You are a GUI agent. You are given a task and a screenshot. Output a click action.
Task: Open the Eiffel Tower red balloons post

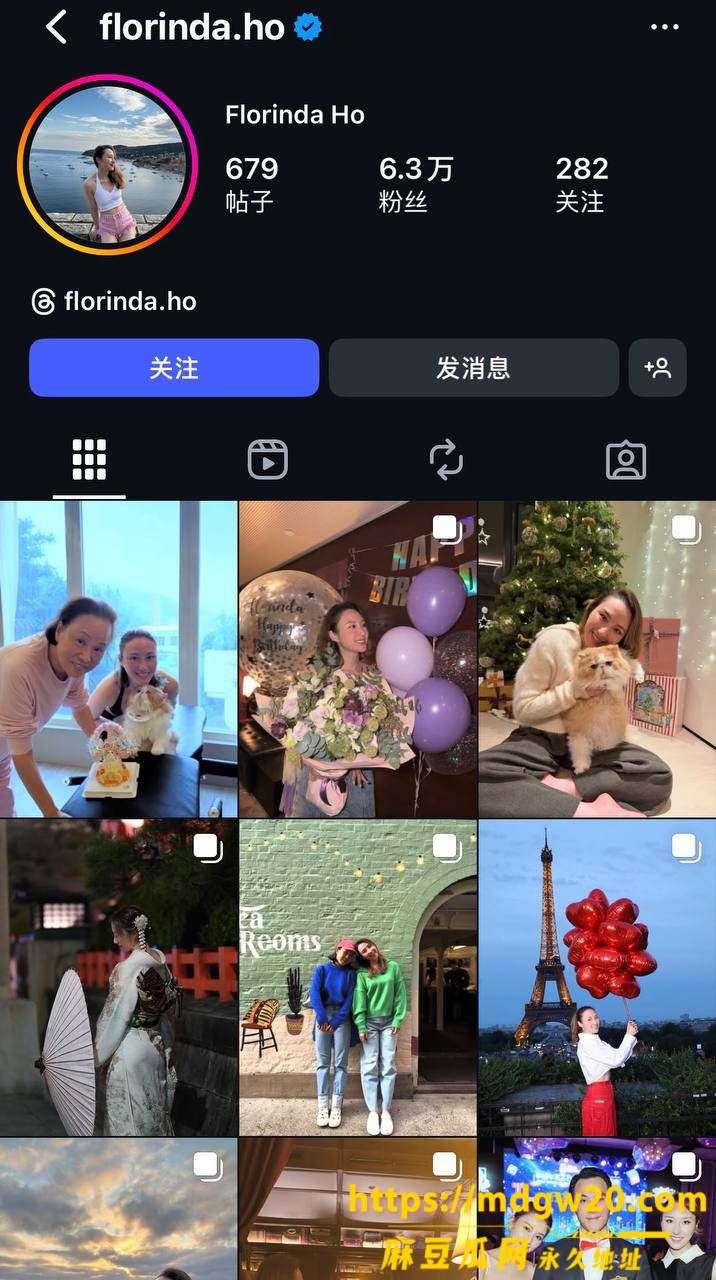597,978
